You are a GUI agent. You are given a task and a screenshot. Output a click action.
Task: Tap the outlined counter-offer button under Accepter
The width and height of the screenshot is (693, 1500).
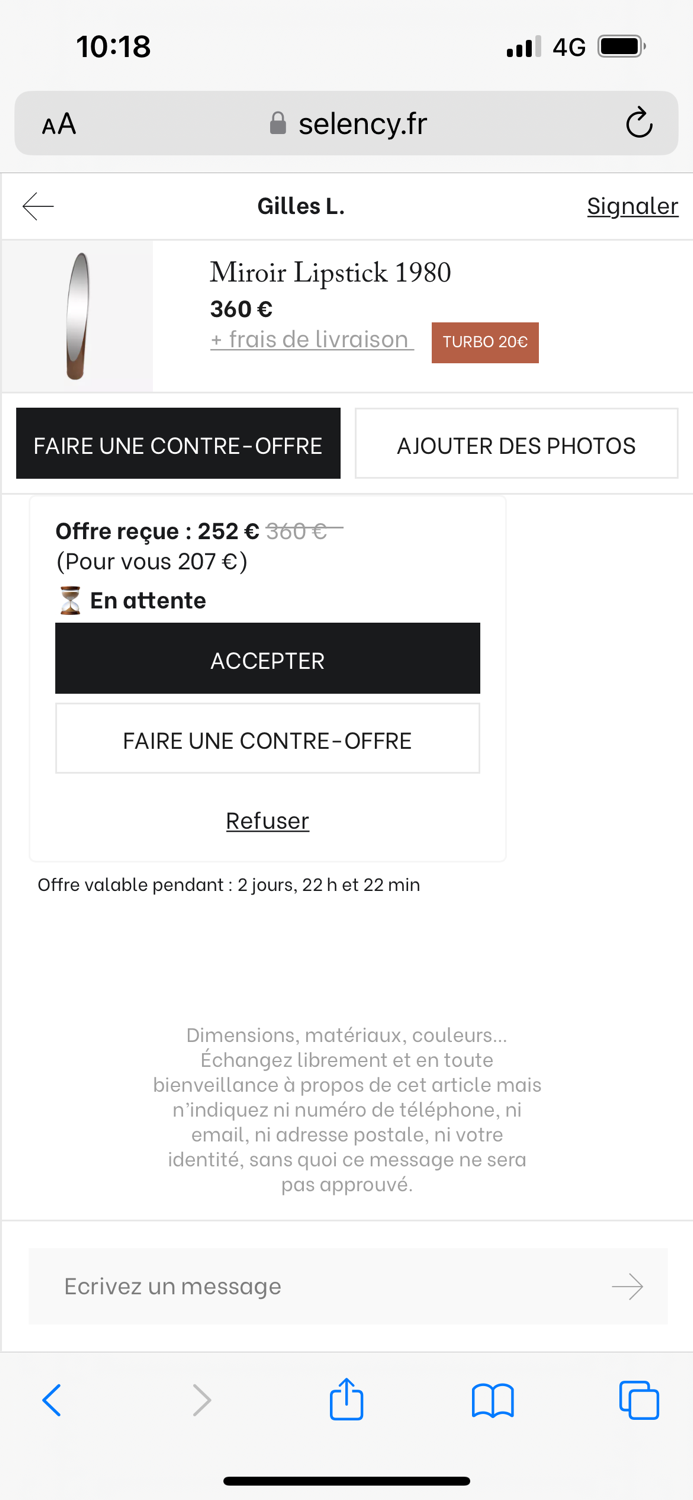pyautogui.click(x=267, y=740)
